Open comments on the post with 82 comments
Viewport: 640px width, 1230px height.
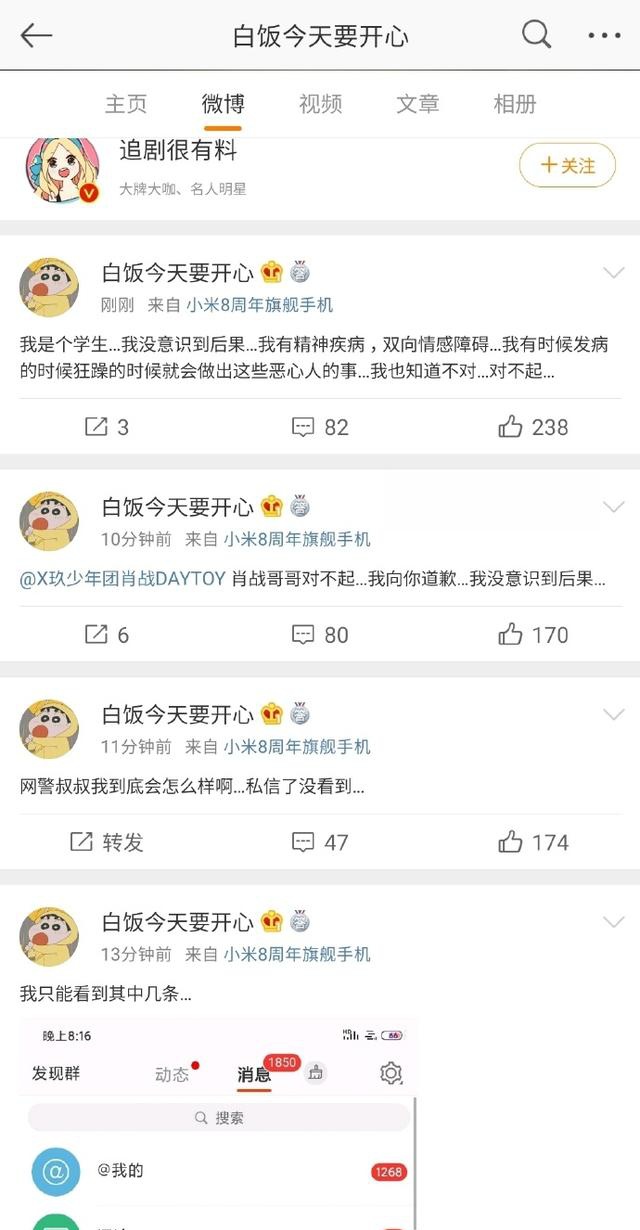click(320, 427)
